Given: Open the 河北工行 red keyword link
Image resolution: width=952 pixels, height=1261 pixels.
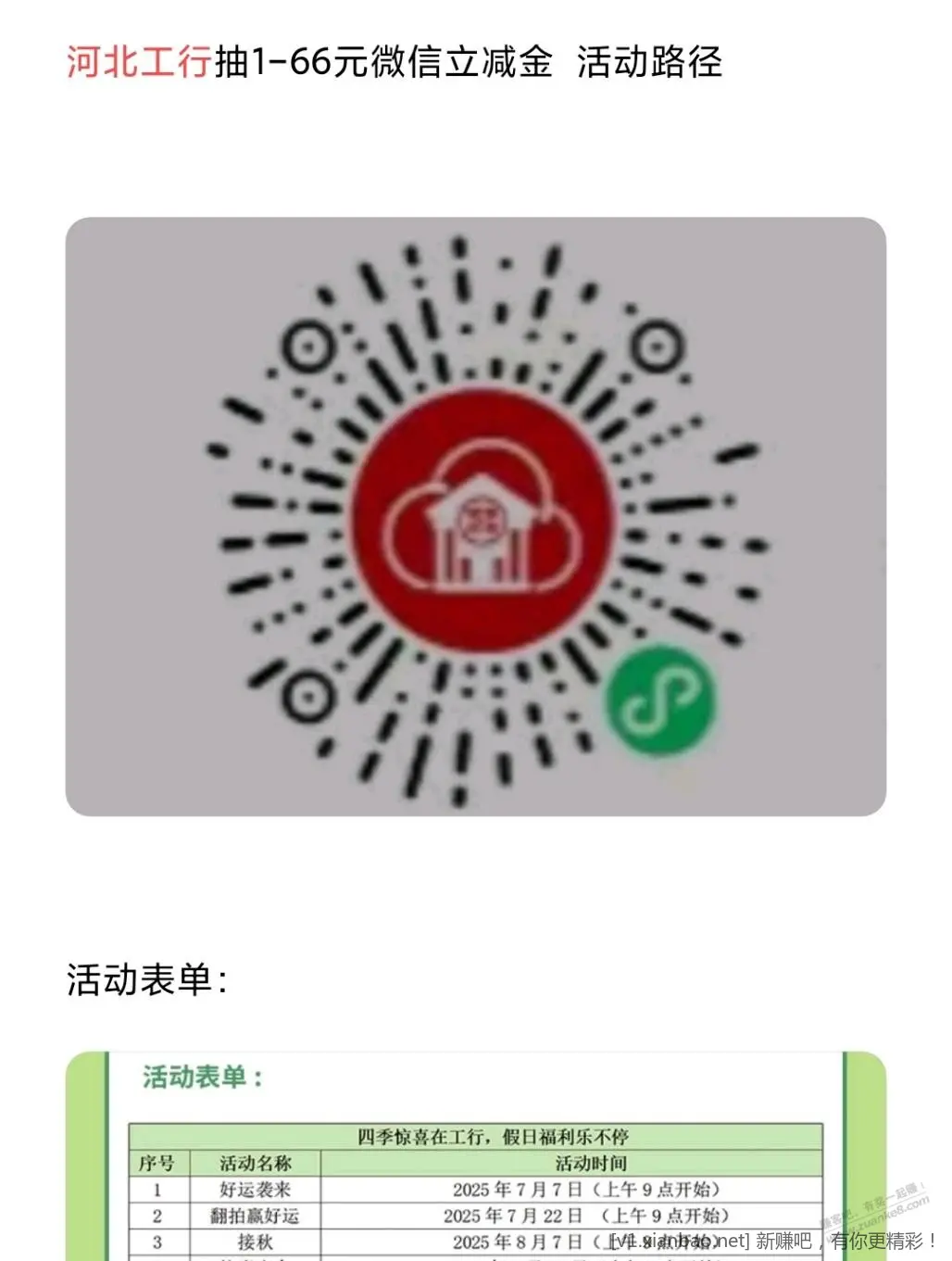Looking at the screenshot, I should [x=139, y=62].
